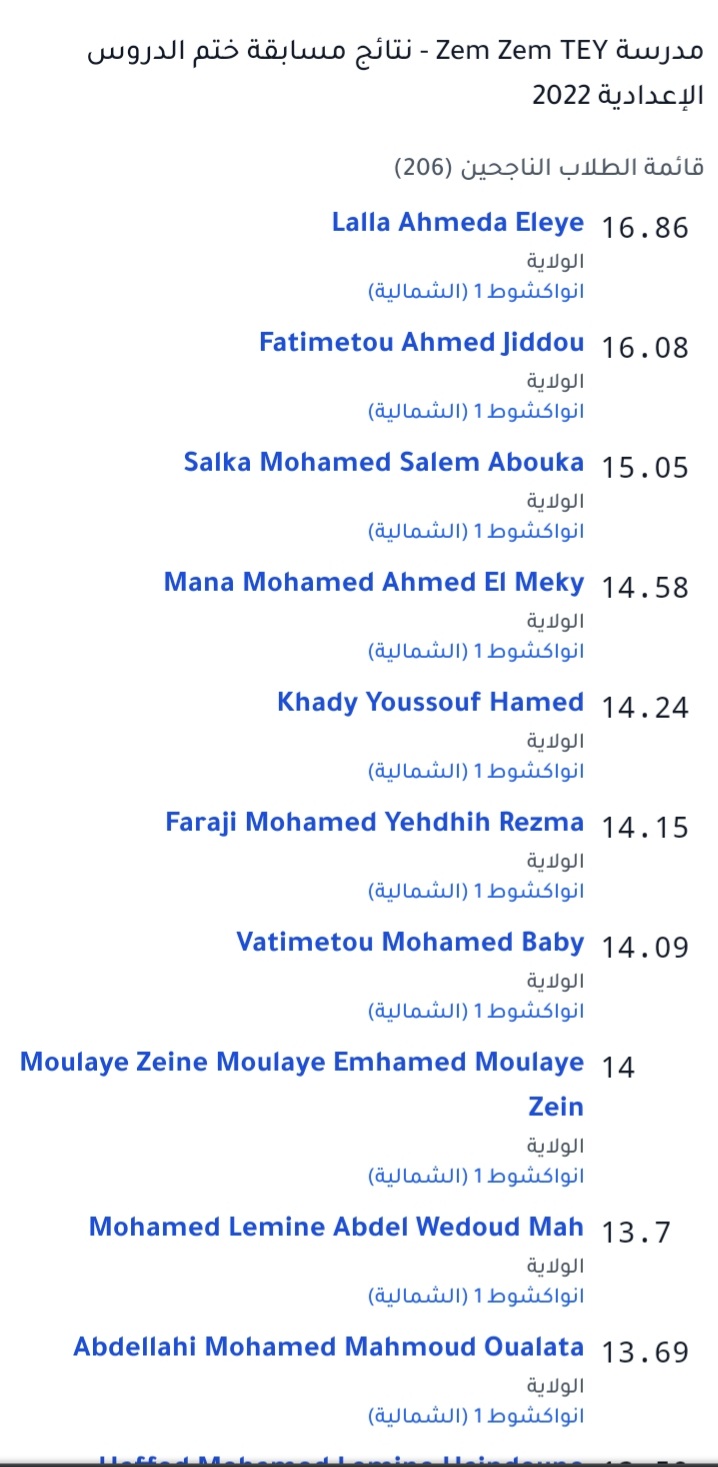Open Lalla Ahmeda Eleye's result page
The height and width of the screenshot is (1467, 718).
458,222
